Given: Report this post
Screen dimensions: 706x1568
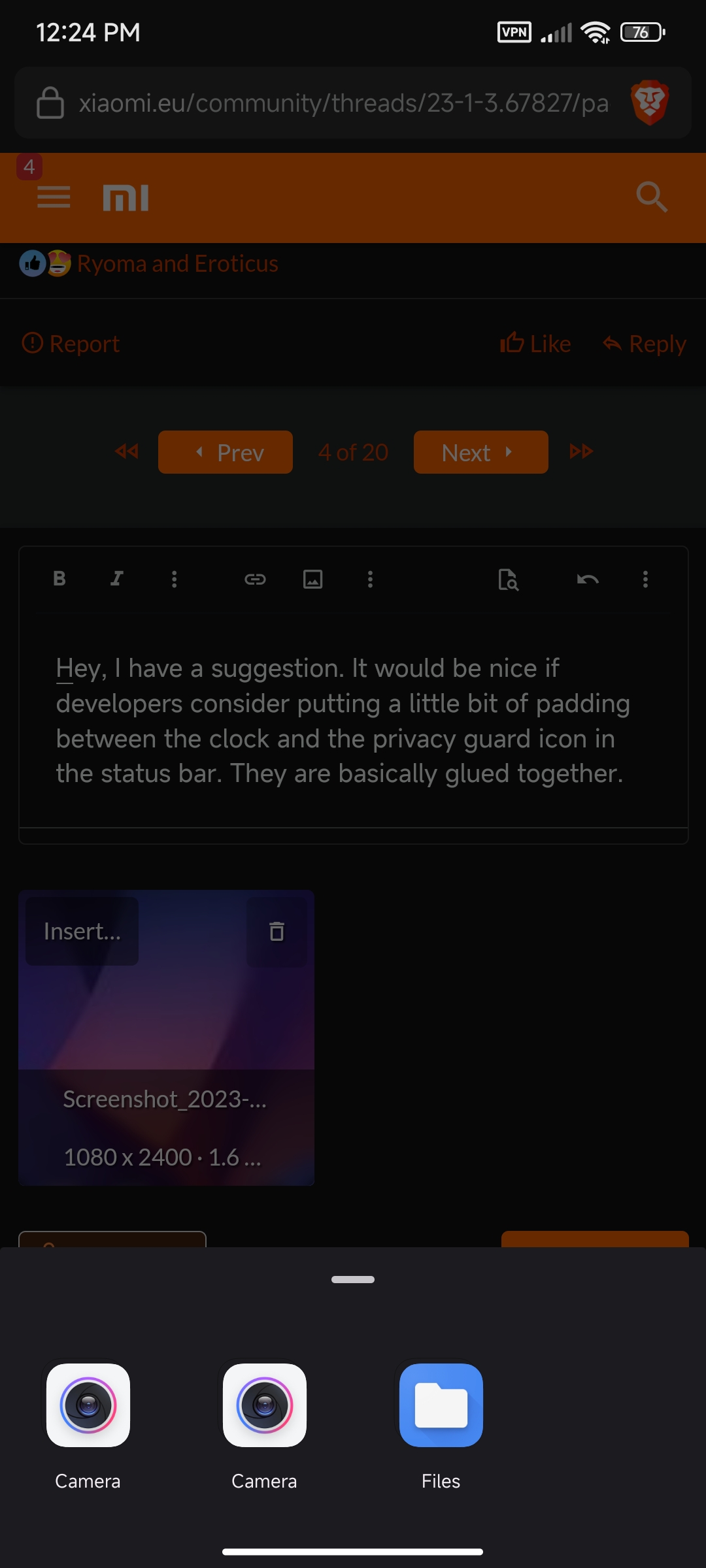Looking at the screenshot, I should tap(71, 344).
